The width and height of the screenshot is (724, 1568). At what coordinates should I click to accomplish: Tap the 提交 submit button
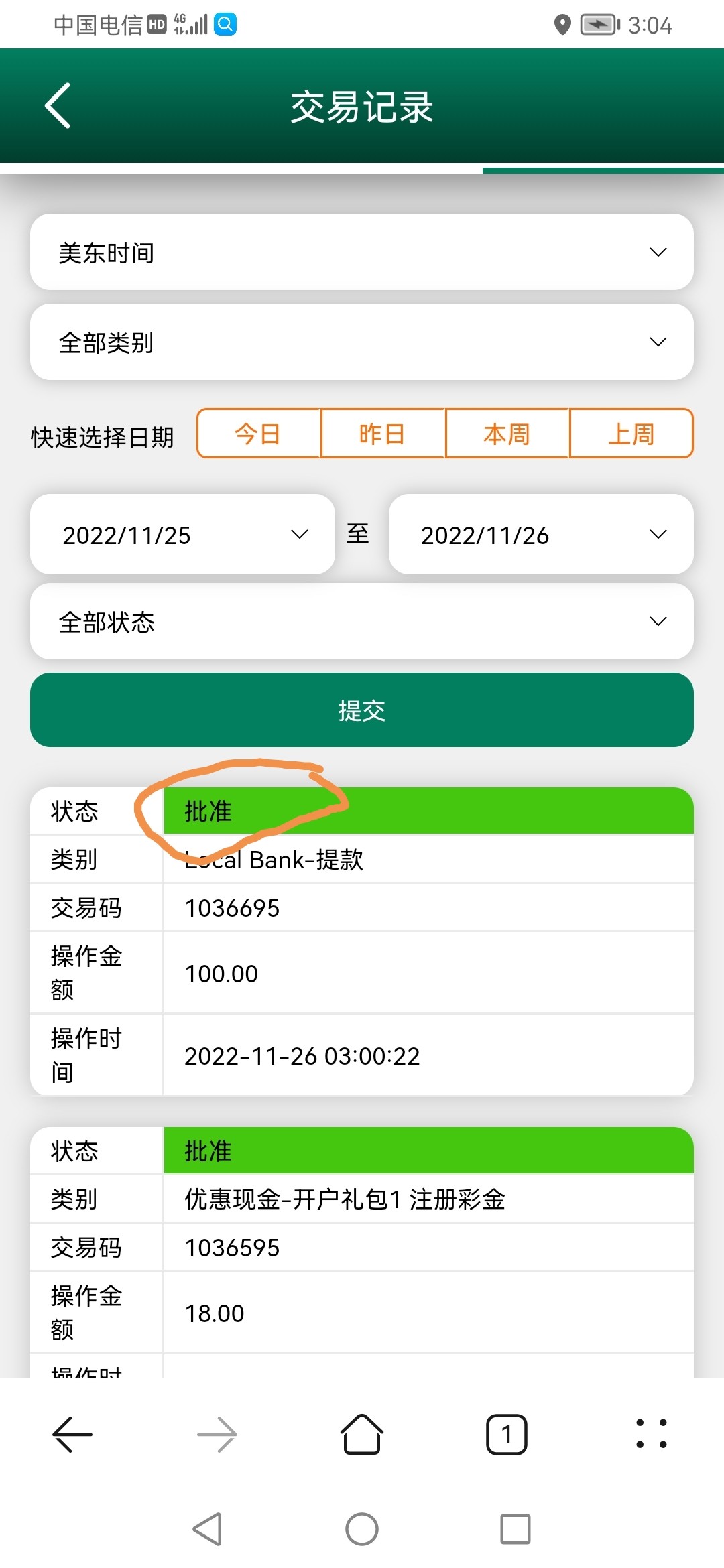tap(362, 710)
